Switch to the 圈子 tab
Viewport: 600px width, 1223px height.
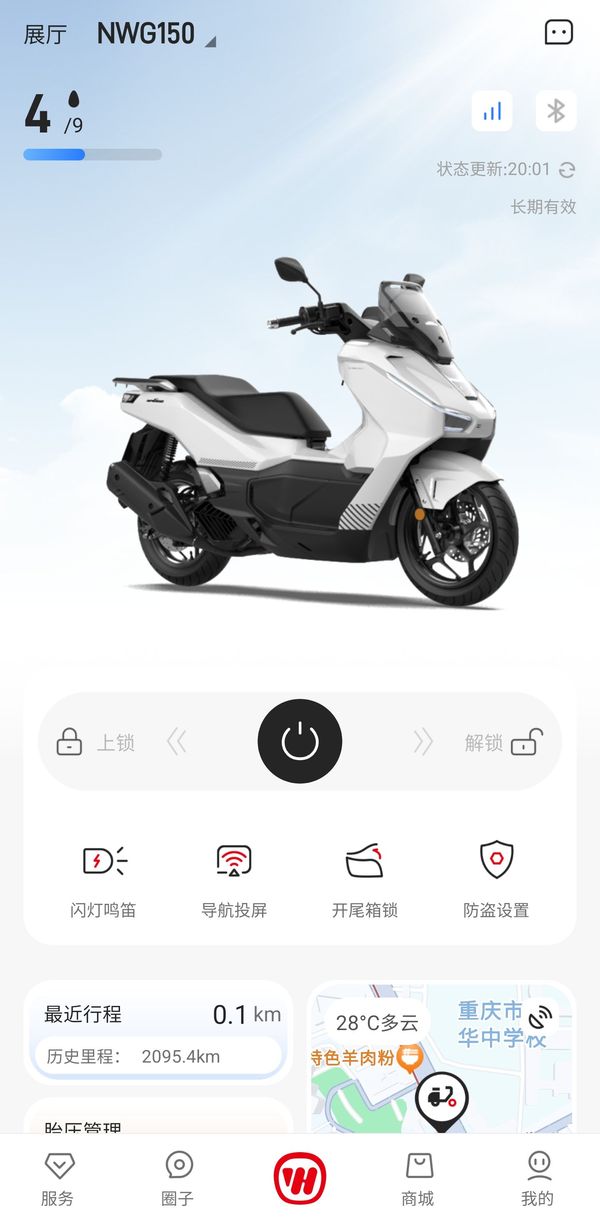pos(178,1178)
